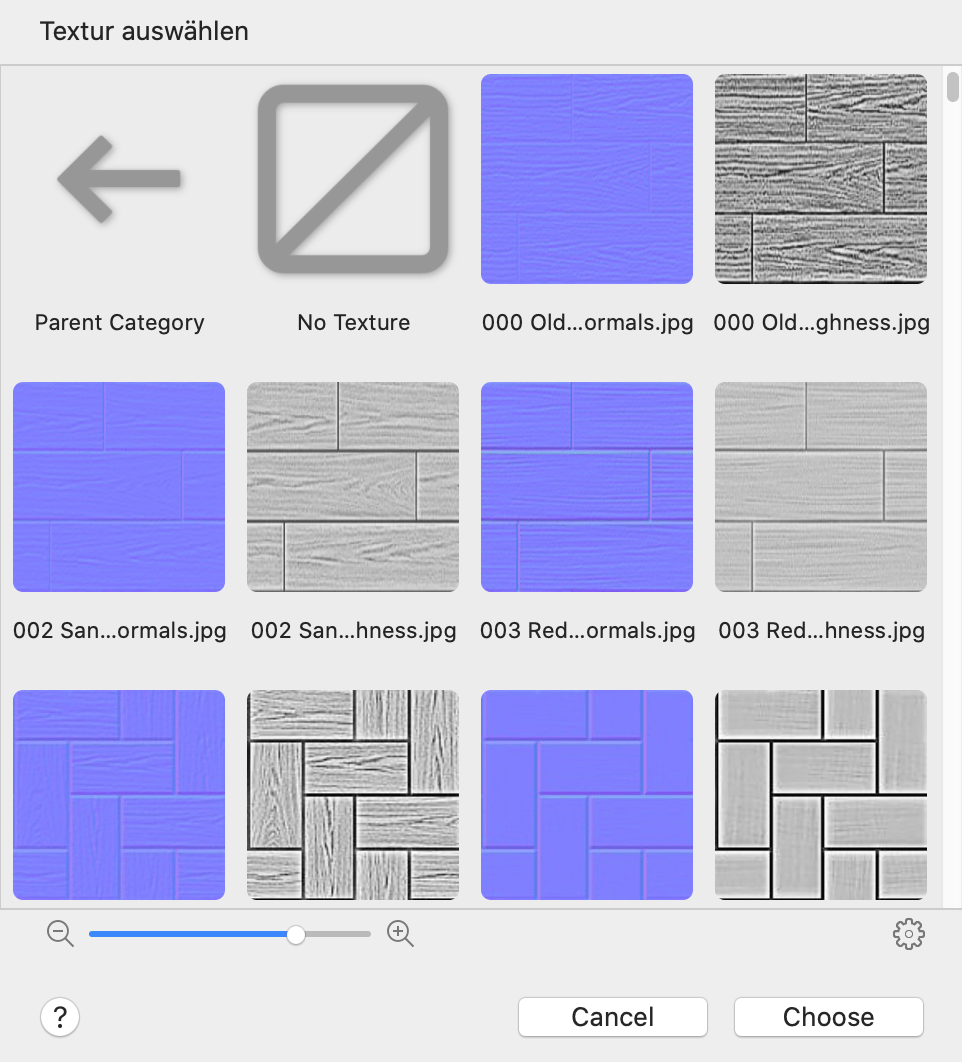The width and height of the screenshot is (962, 1062).
Task: Choose the 002 San normals texture
Action: tap(119, 487)
